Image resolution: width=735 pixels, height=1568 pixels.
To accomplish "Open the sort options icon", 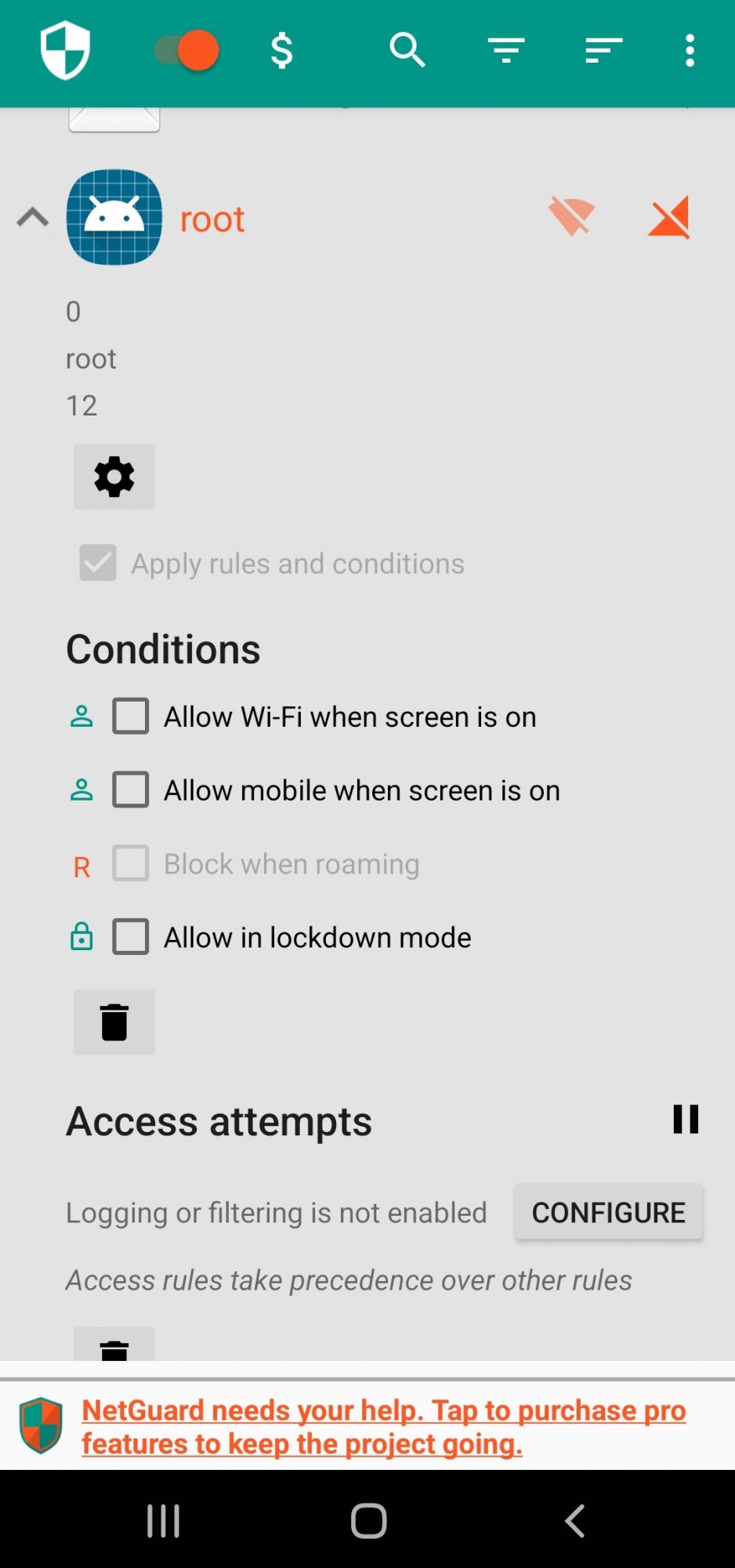I will click(603, 51).
